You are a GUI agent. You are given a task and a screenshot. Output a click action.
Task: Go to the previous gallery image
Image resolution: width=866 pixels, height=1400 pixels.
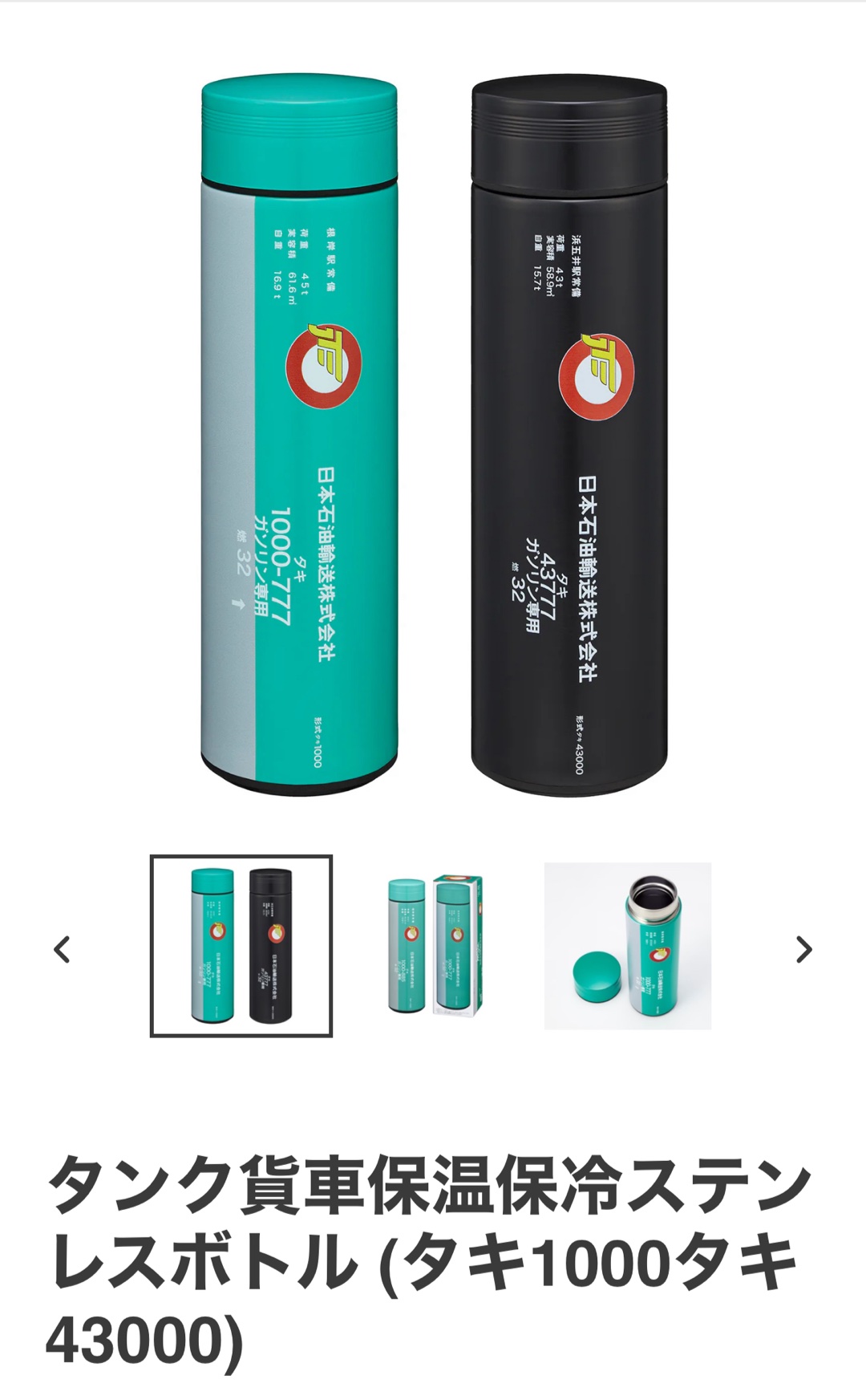63,949
